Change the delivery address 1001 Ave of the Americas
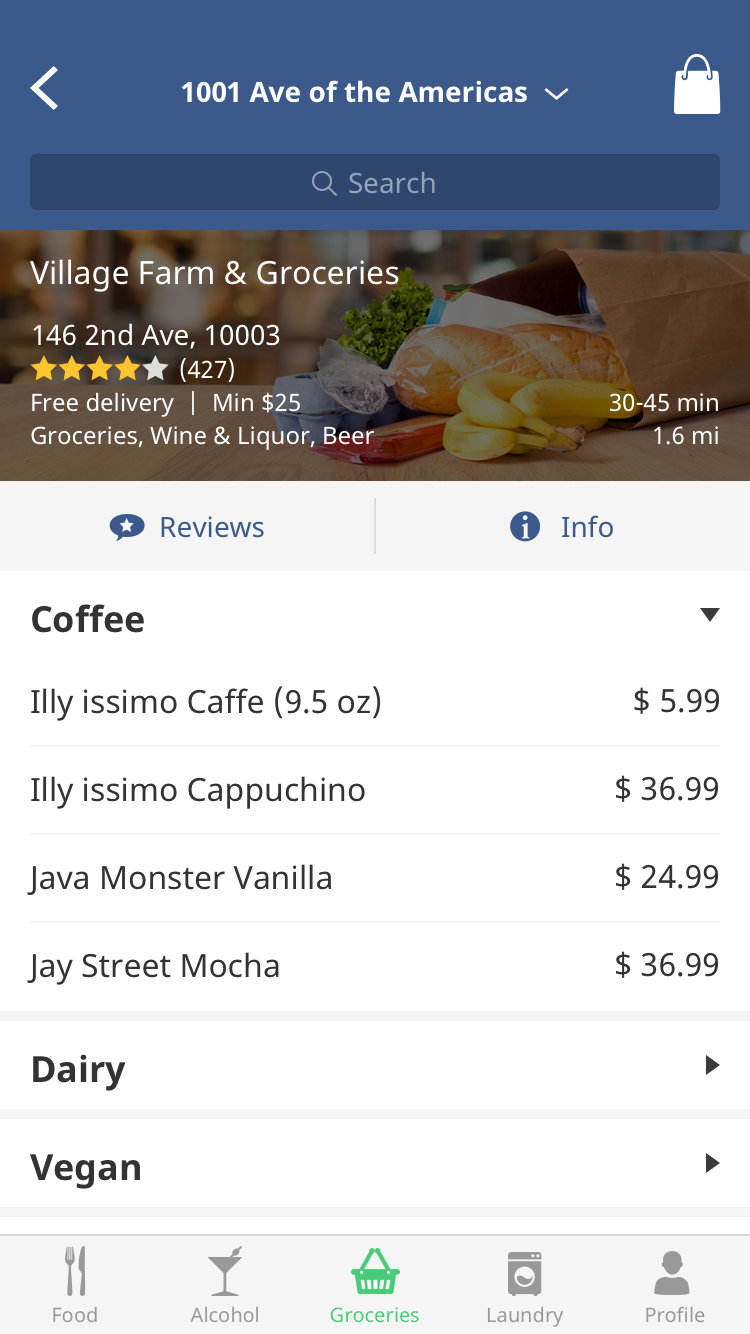This screenshot has width=750, height=1334. click(x=374, y=93)
